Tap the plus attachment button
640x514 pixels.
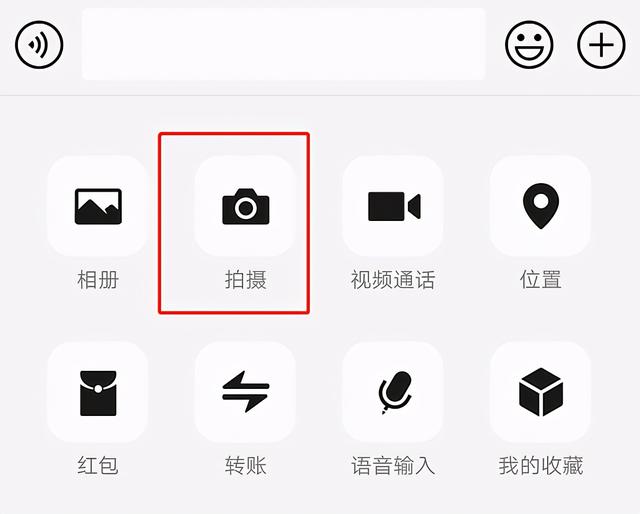(x=601, y=45)
